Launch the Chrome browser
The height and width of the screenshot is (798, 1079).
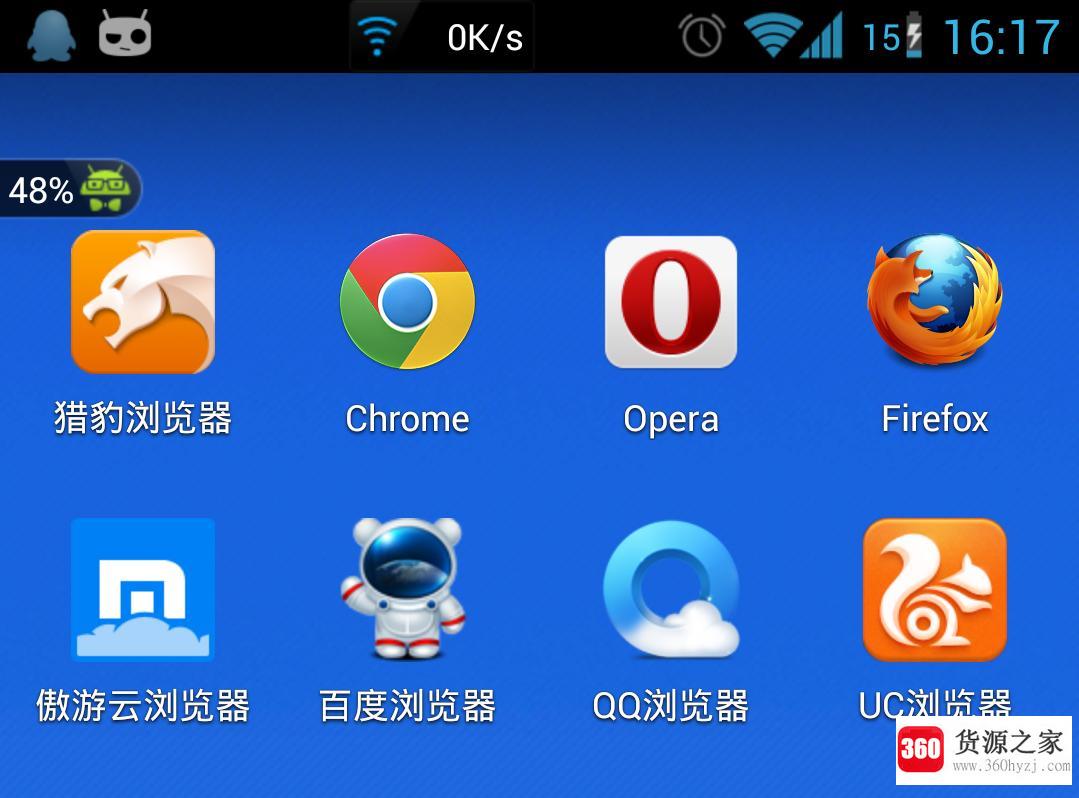point(407,302)
